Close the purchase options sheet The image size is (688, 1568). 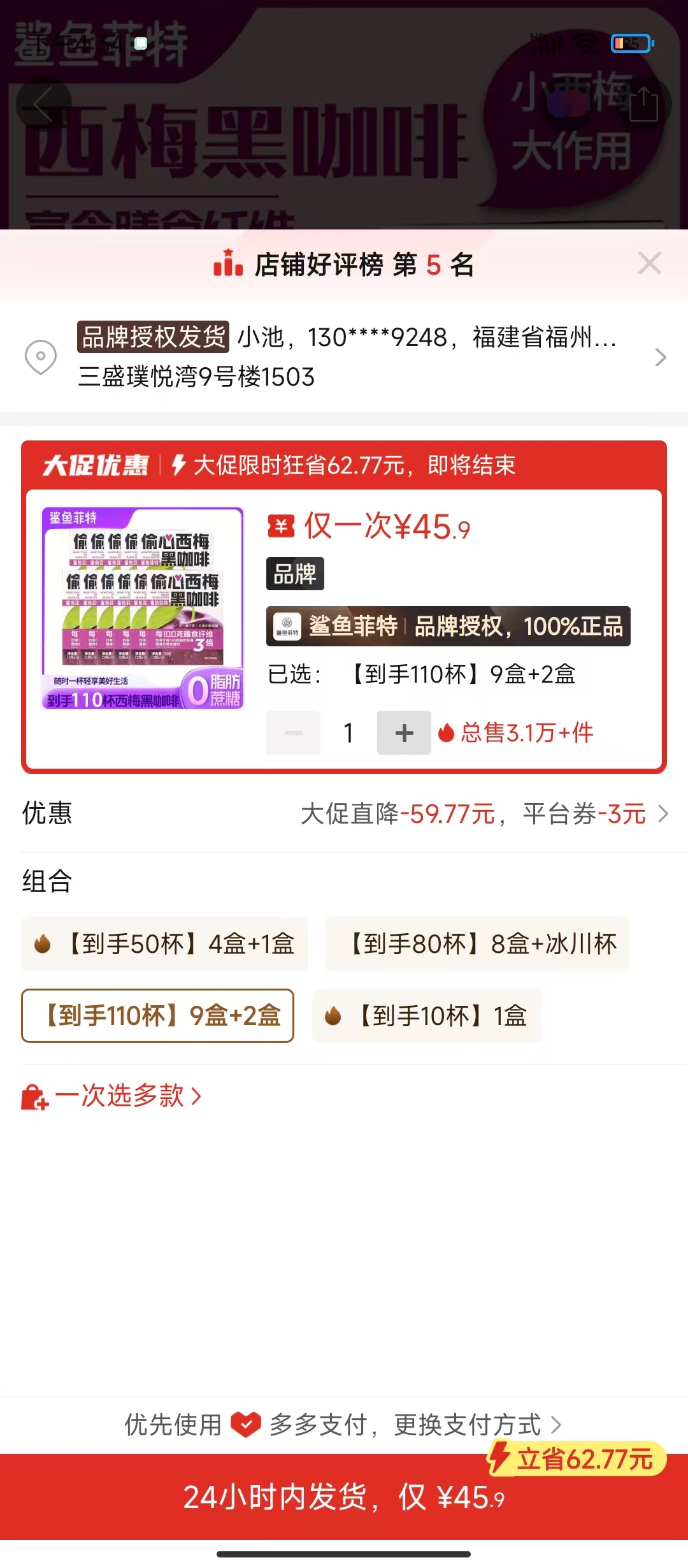tap(649, 263)
